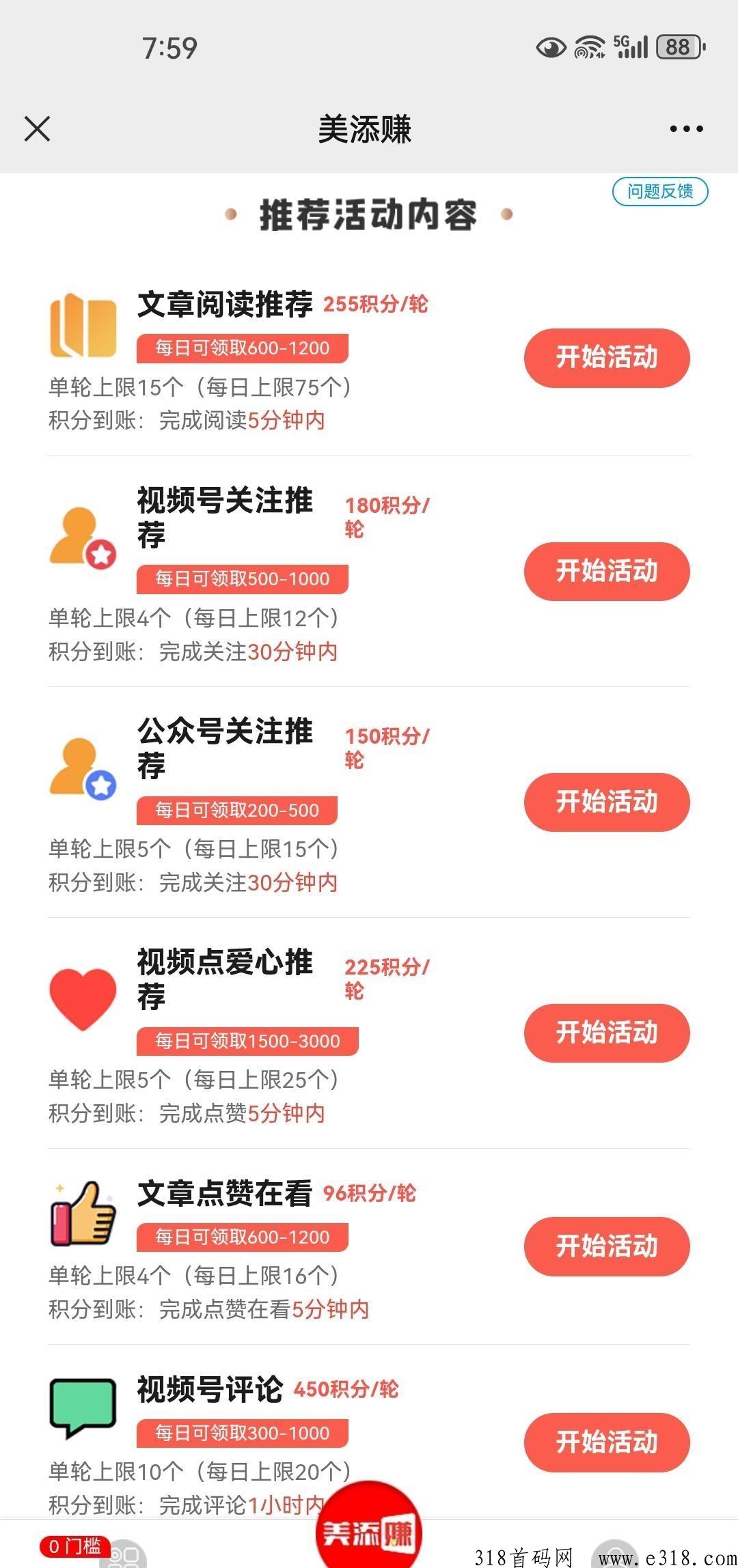This screenshot has width=738, height=1568.
Task: Start the 文章点赞在看 activity
Action: [x=606, y=1246]
